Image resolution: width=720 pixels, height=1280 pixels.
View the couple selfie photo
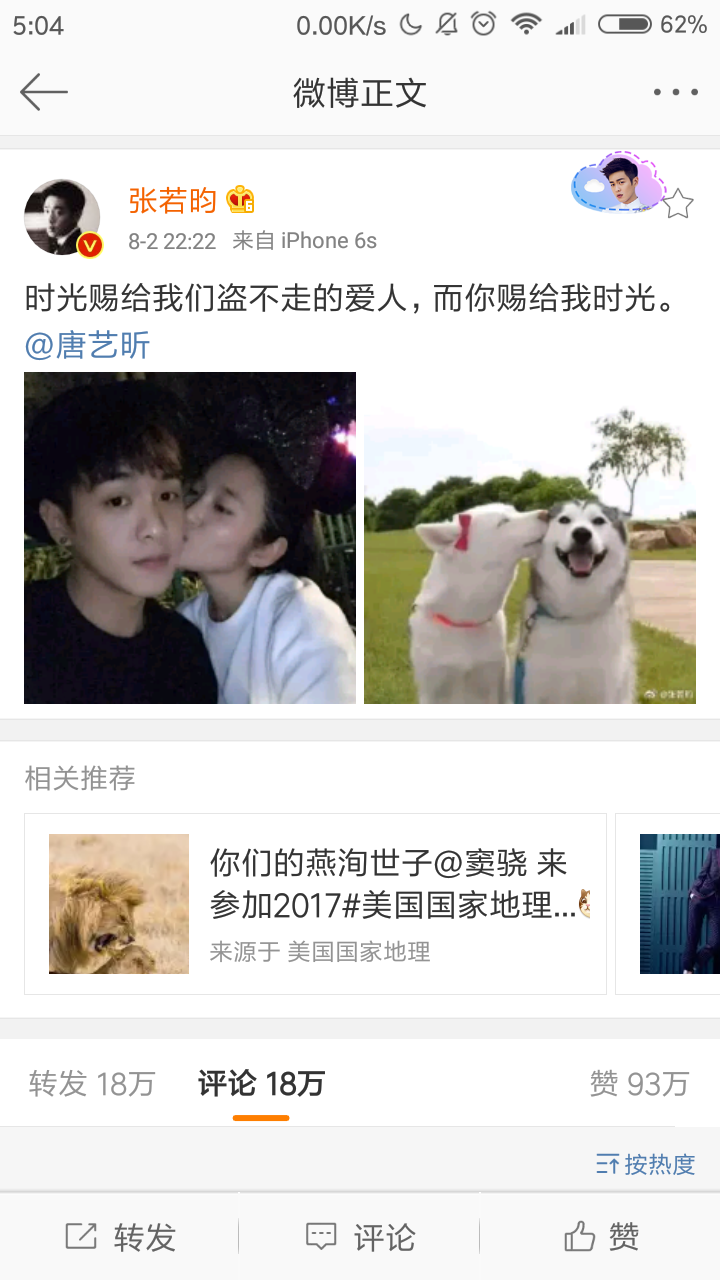point(190,538)
